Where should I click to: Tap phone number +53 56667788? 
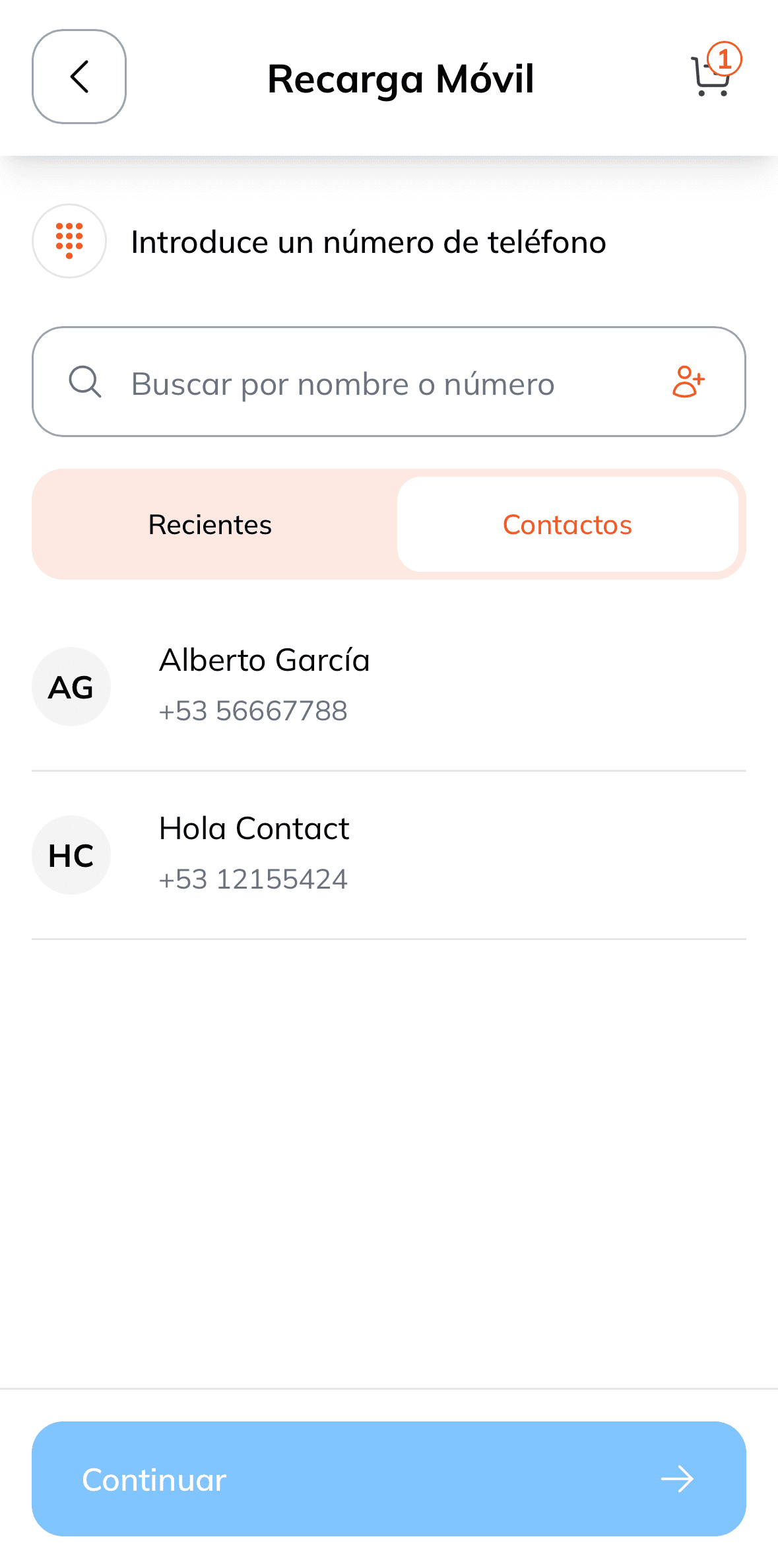point(253,710)
